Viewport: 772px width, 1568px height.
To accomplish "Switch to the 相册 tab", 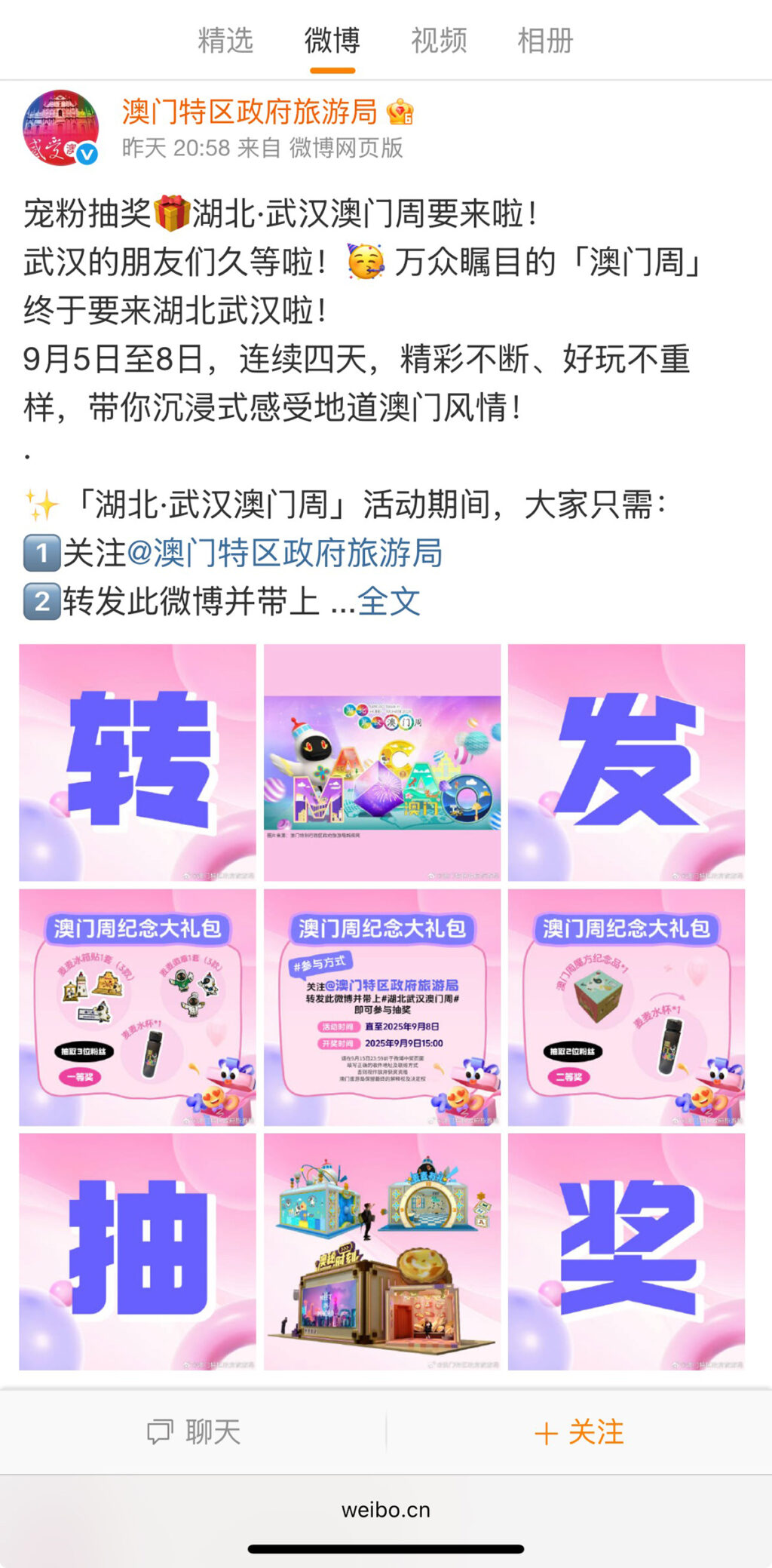I will [545, 41].
